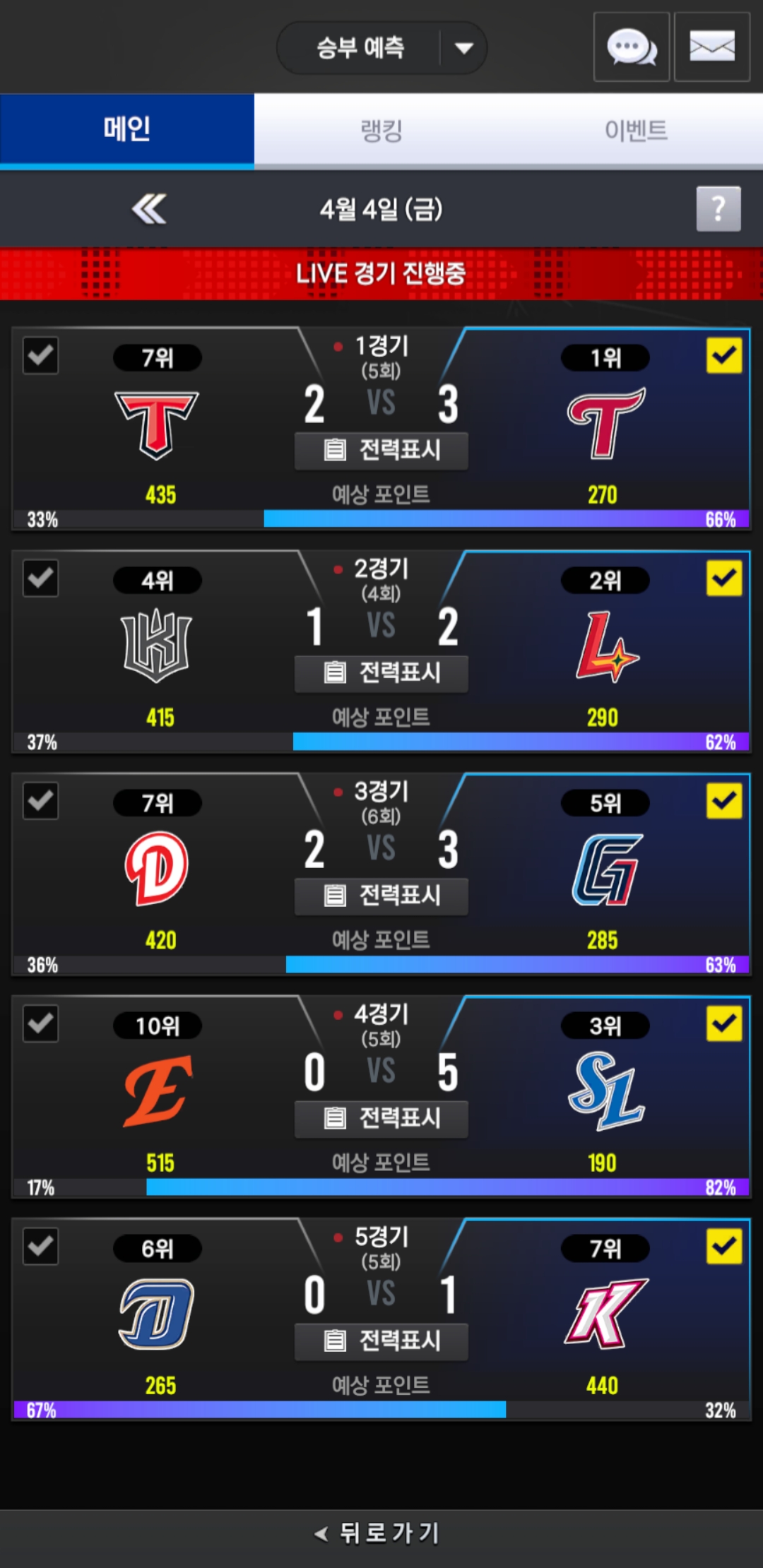Screen dimensions: 763x1568
Task: Open 전력표시 for 4경기
Action: click(381, 1118)
